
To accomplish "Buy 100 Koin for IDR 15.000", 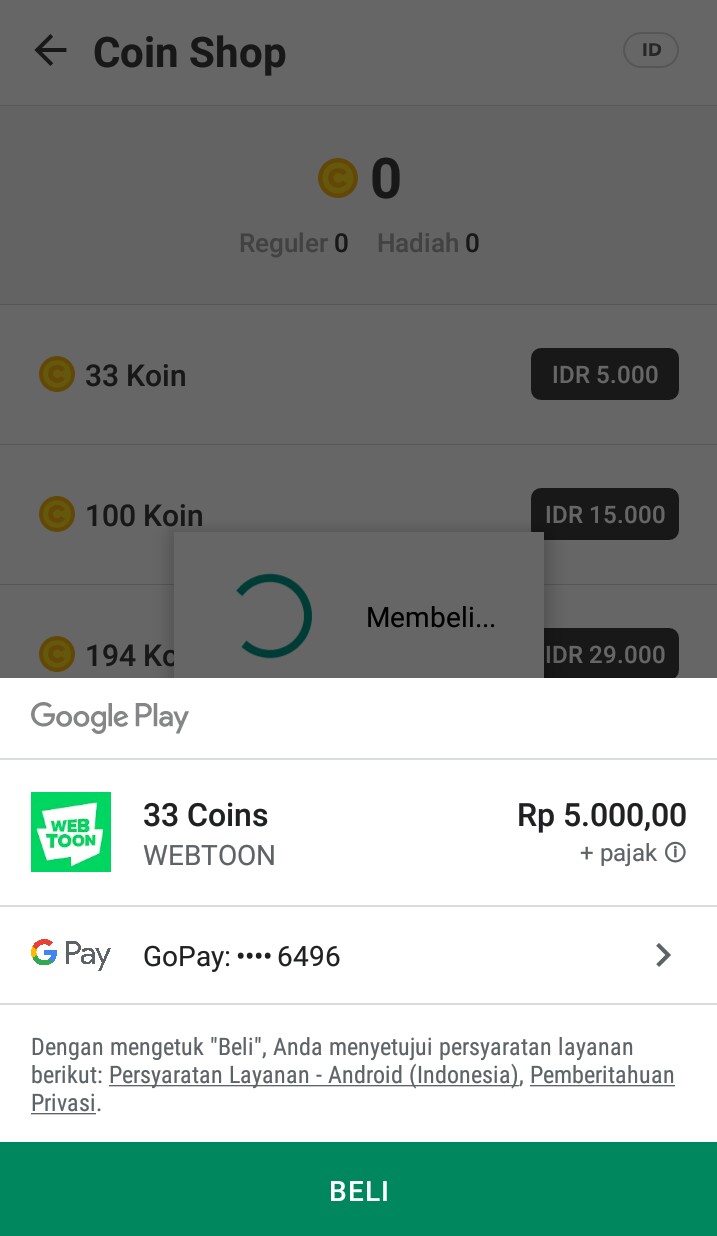I will click(x=604, y=515).
